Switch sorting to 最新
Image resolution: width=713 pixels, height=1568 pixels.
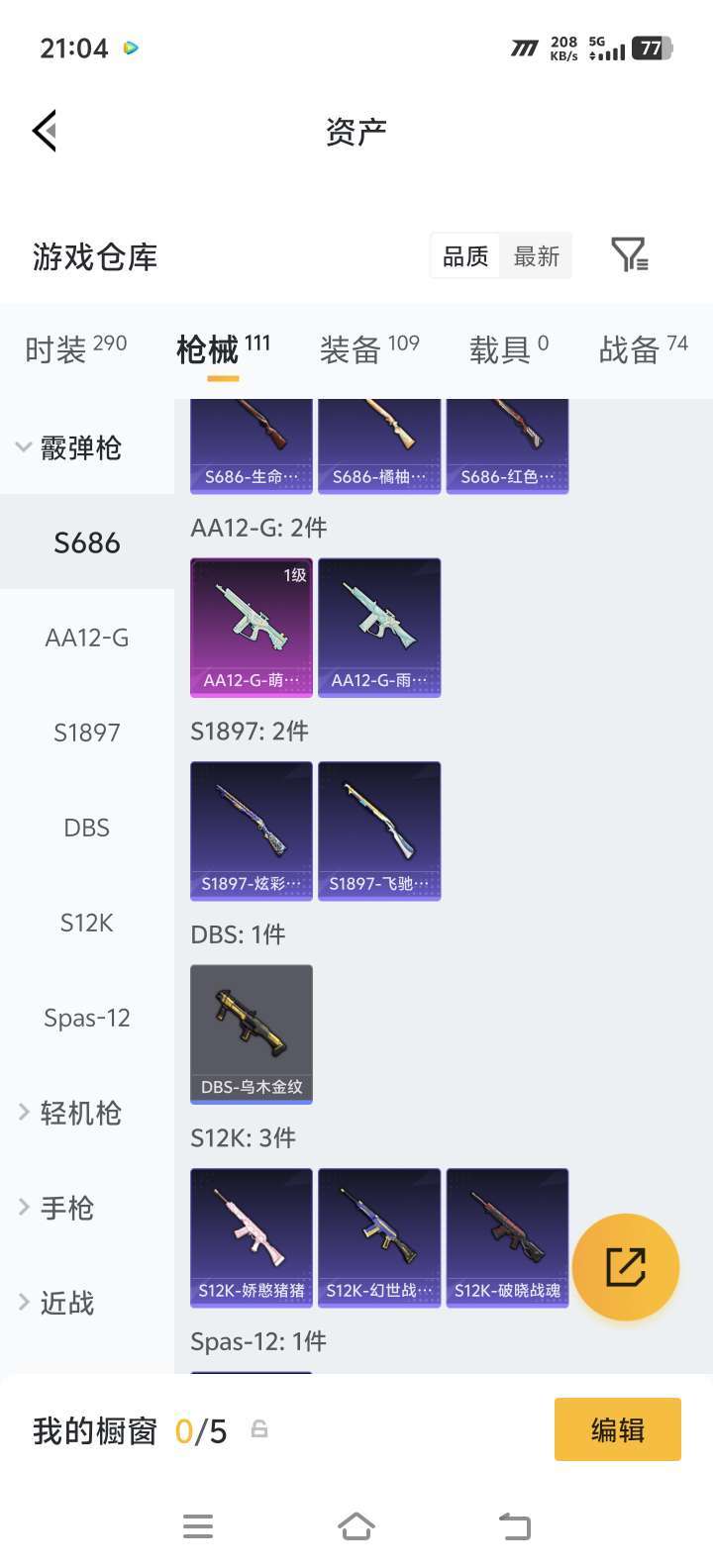[x=536, y=255]
